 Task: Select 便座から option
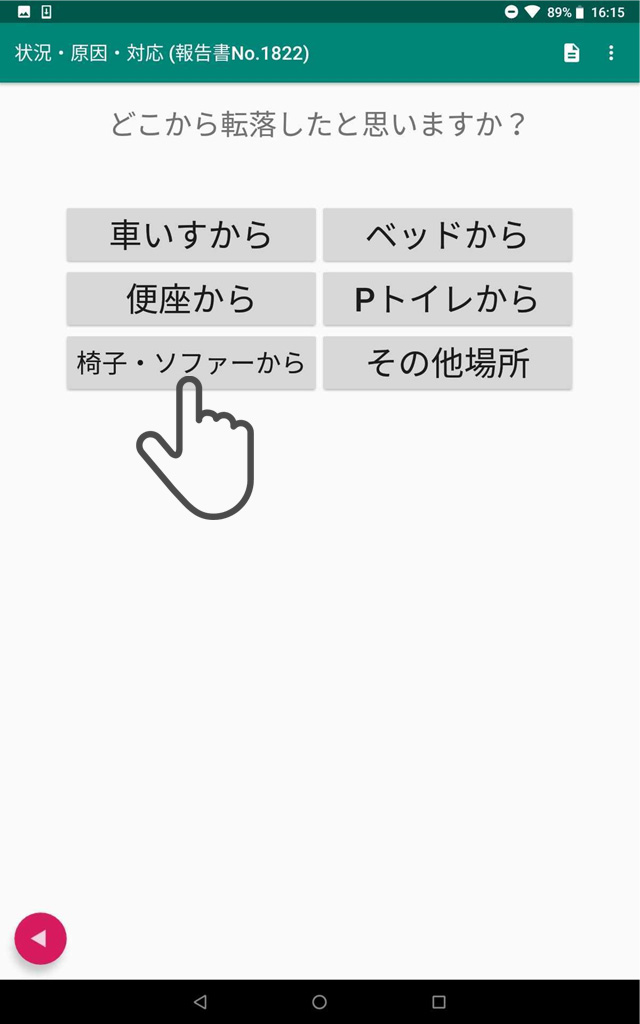click(x=191, y=299)
